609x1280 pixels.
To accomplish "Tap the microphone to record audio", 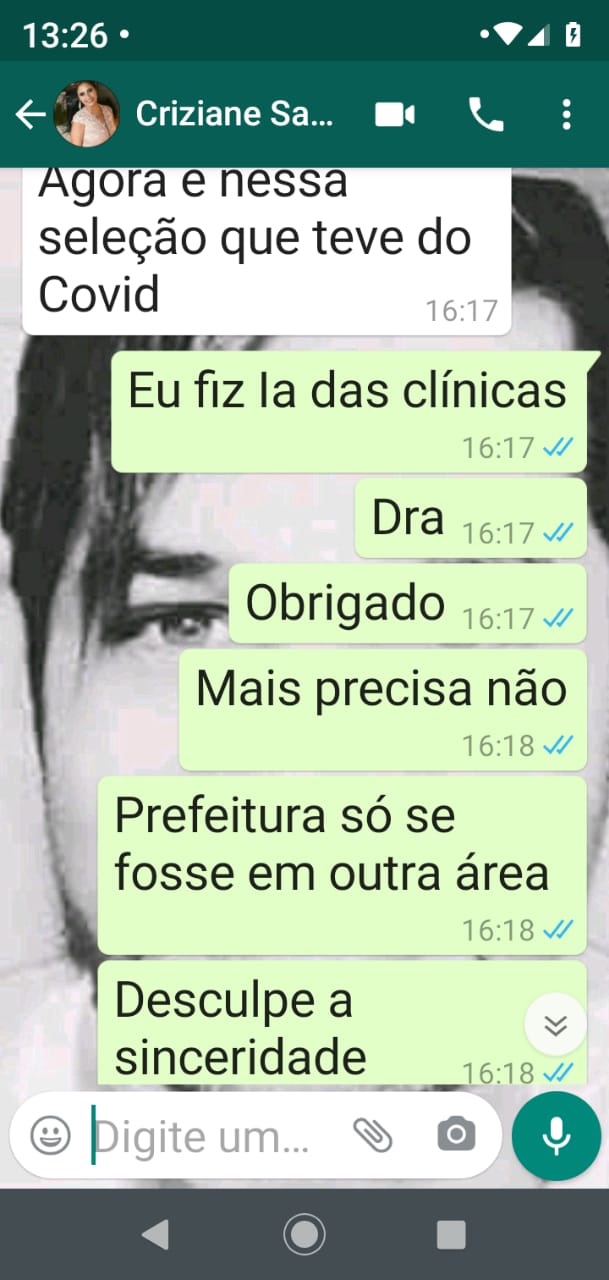I will pyautogui.click(x=556, y=1136).
